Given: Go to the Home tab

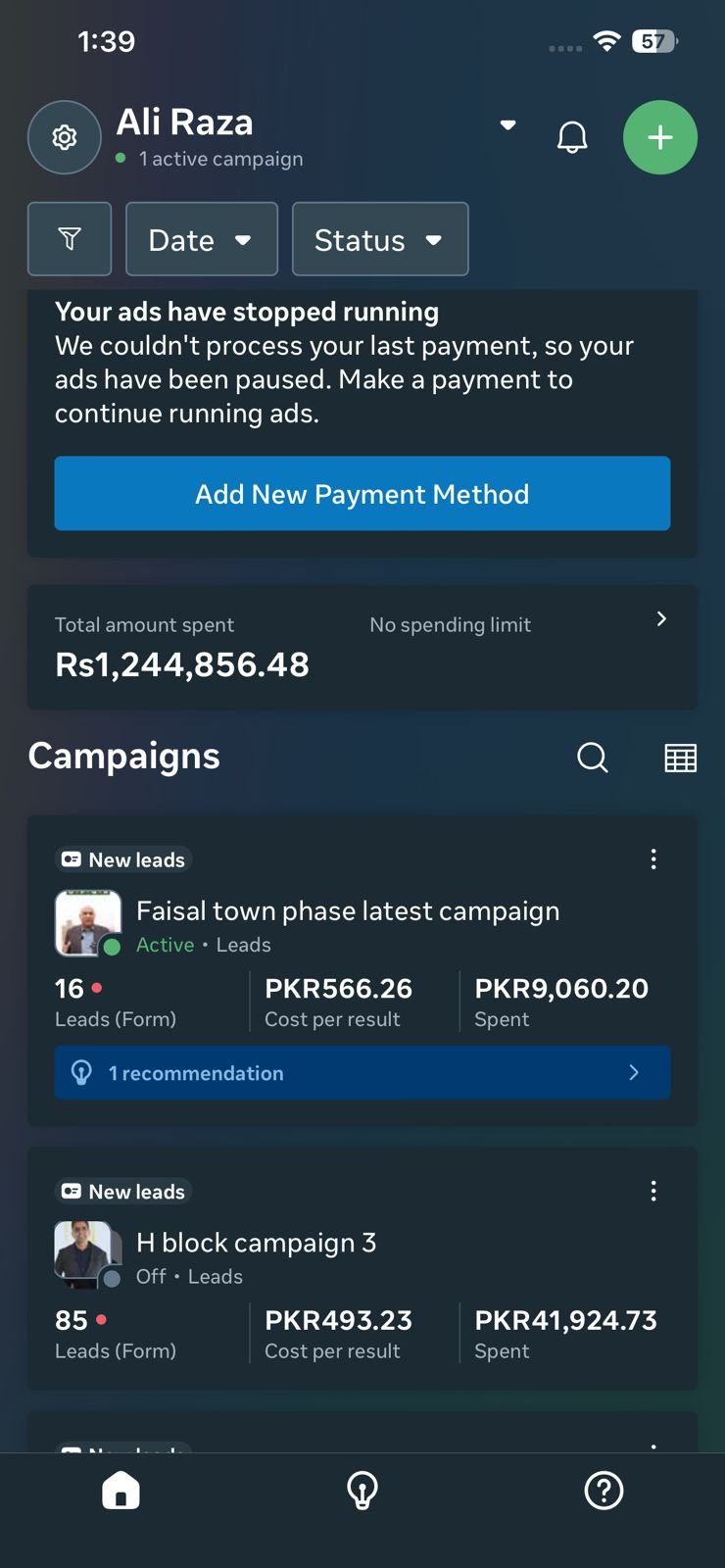Looking at the screenshot, I should (x=121, y=1492).
